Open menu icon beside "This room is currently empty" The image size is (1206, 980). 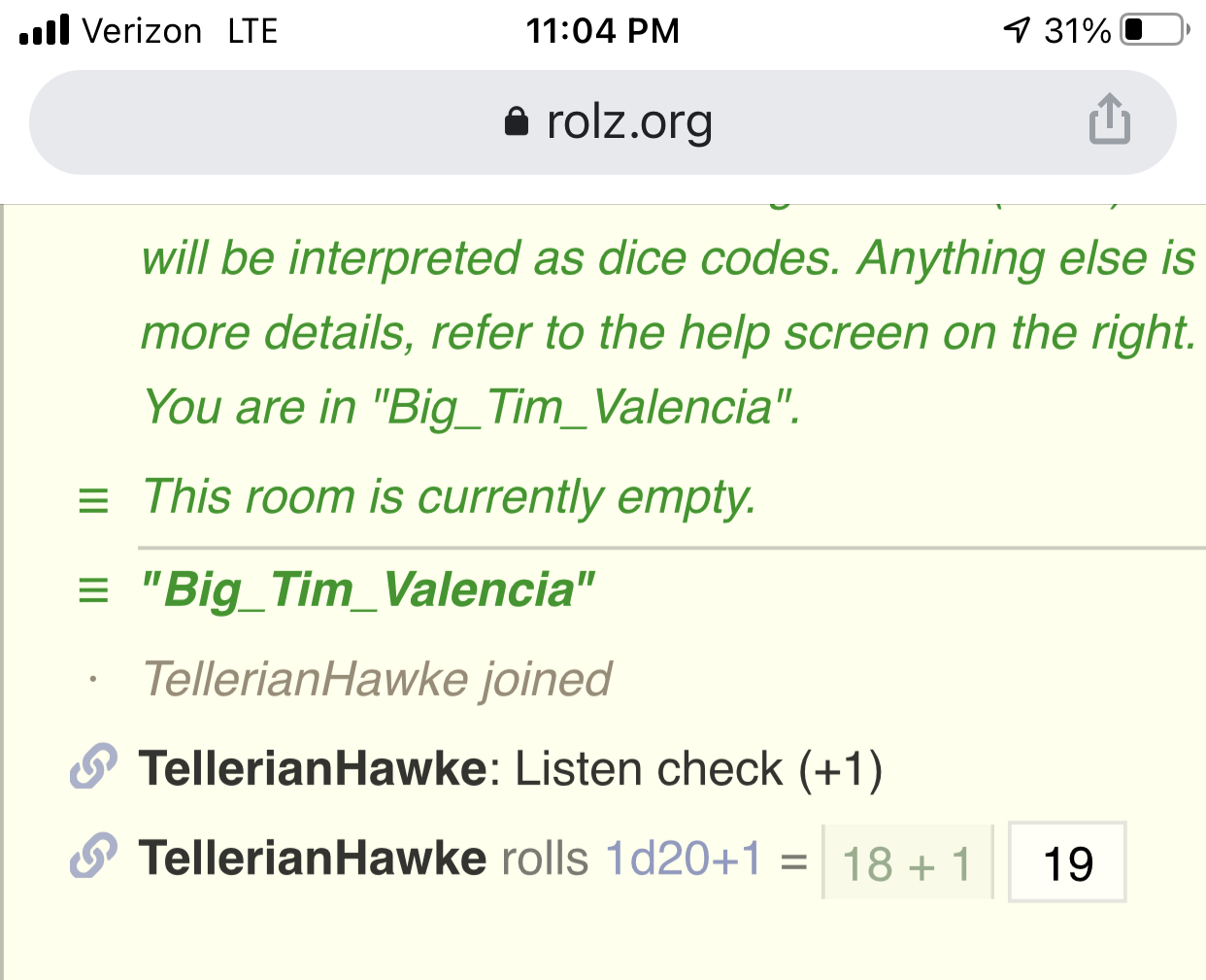point(93,500)
